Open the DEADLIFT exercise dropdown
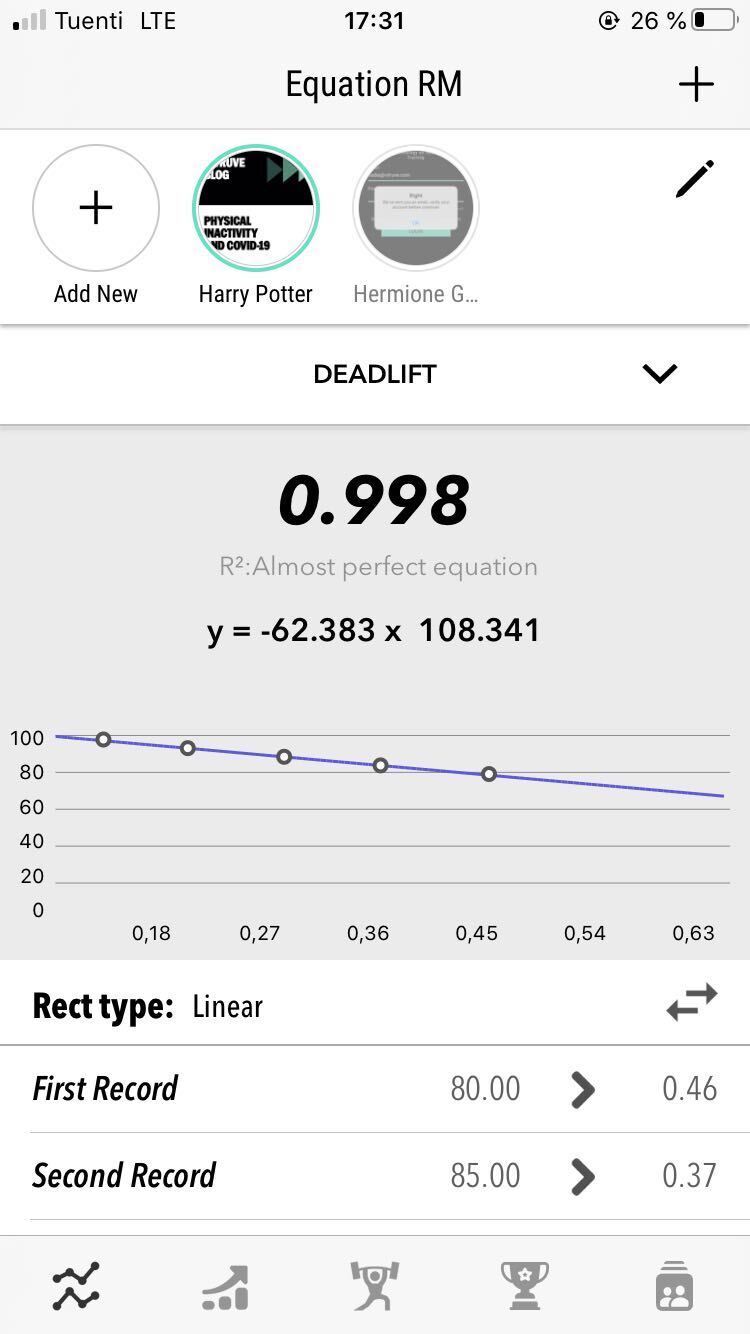Viewport: 750px width, 1334px height. (x=658, y=374)
